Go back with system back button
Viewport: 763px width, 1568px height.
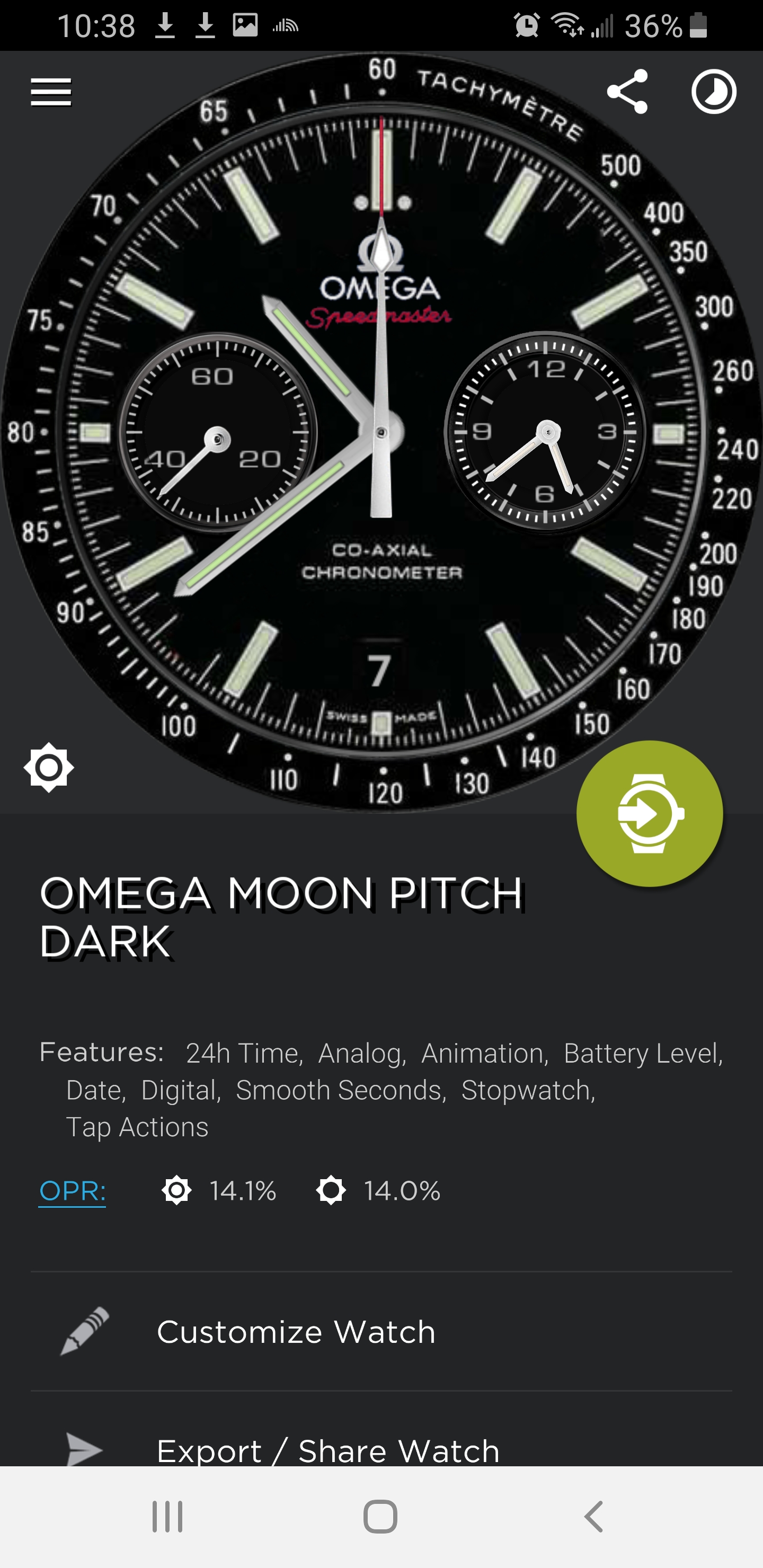[x=594, y=1516]
